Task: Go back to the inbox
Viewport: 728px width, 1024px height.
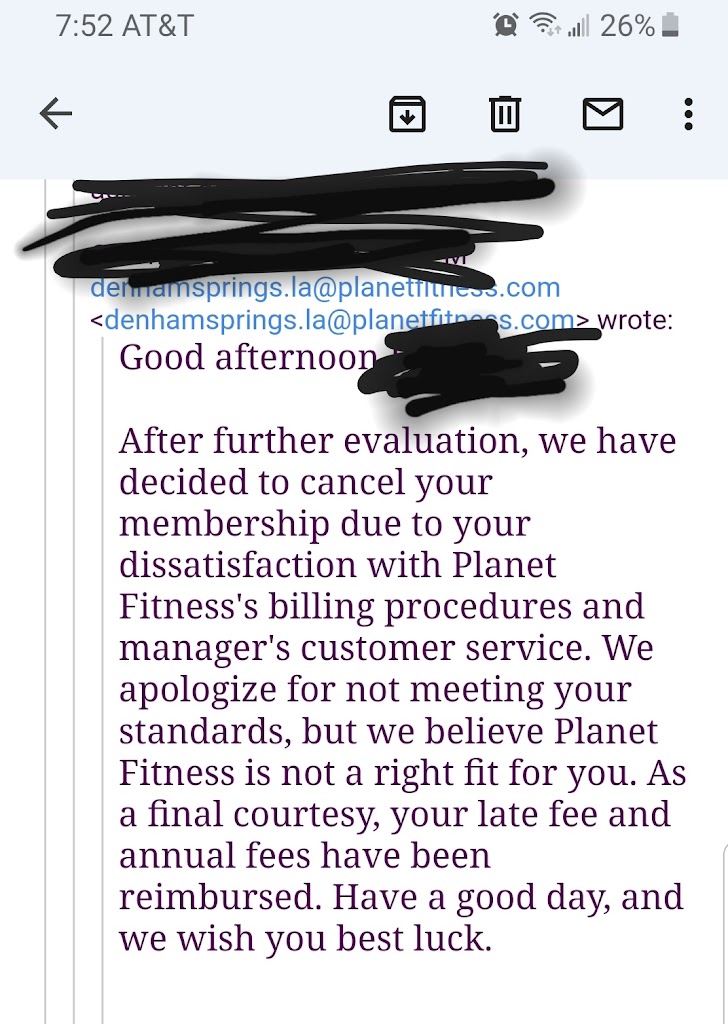Action: (56, 114)
